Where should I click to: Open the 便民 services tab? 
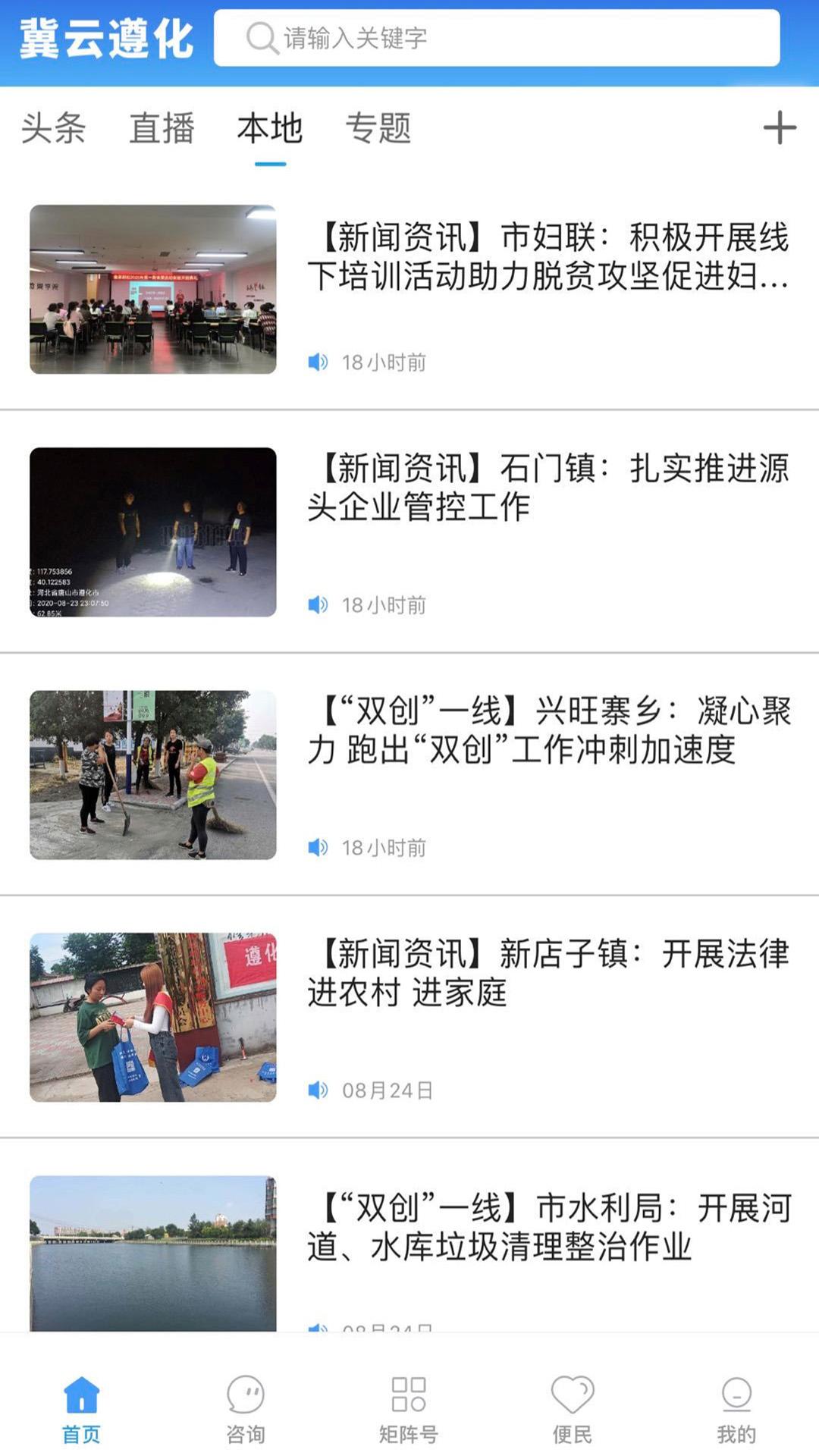pyautogui.click(x=573, y=1409)
